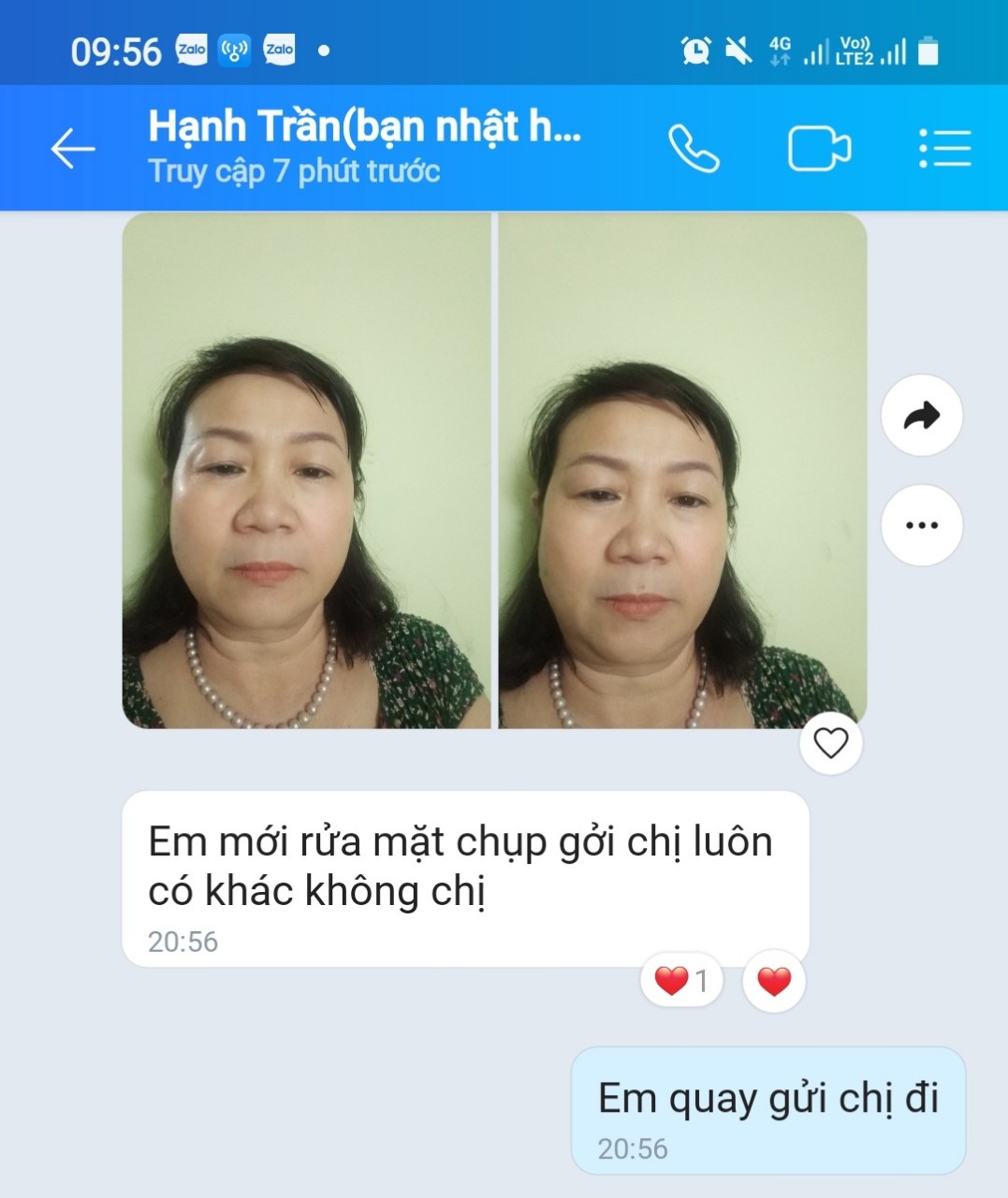
Task: React to the photos with the heart outline
Action: point(830,743)
